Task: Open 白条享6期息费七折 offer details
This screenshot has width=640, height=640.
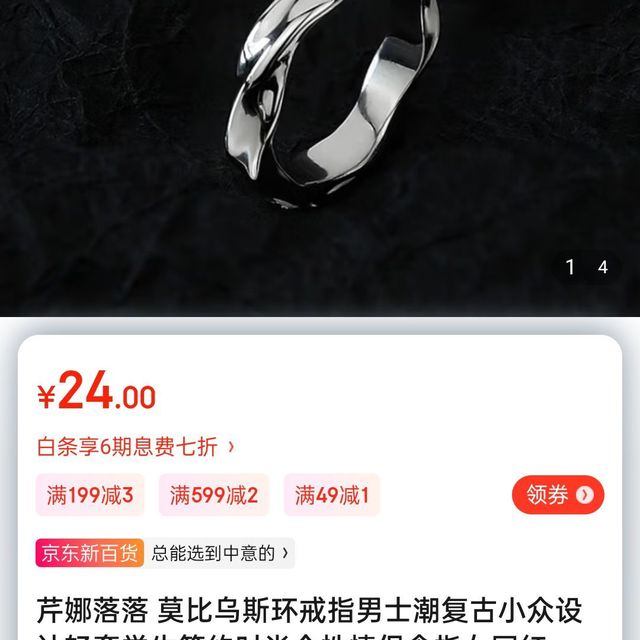Action: pos(136,447)
